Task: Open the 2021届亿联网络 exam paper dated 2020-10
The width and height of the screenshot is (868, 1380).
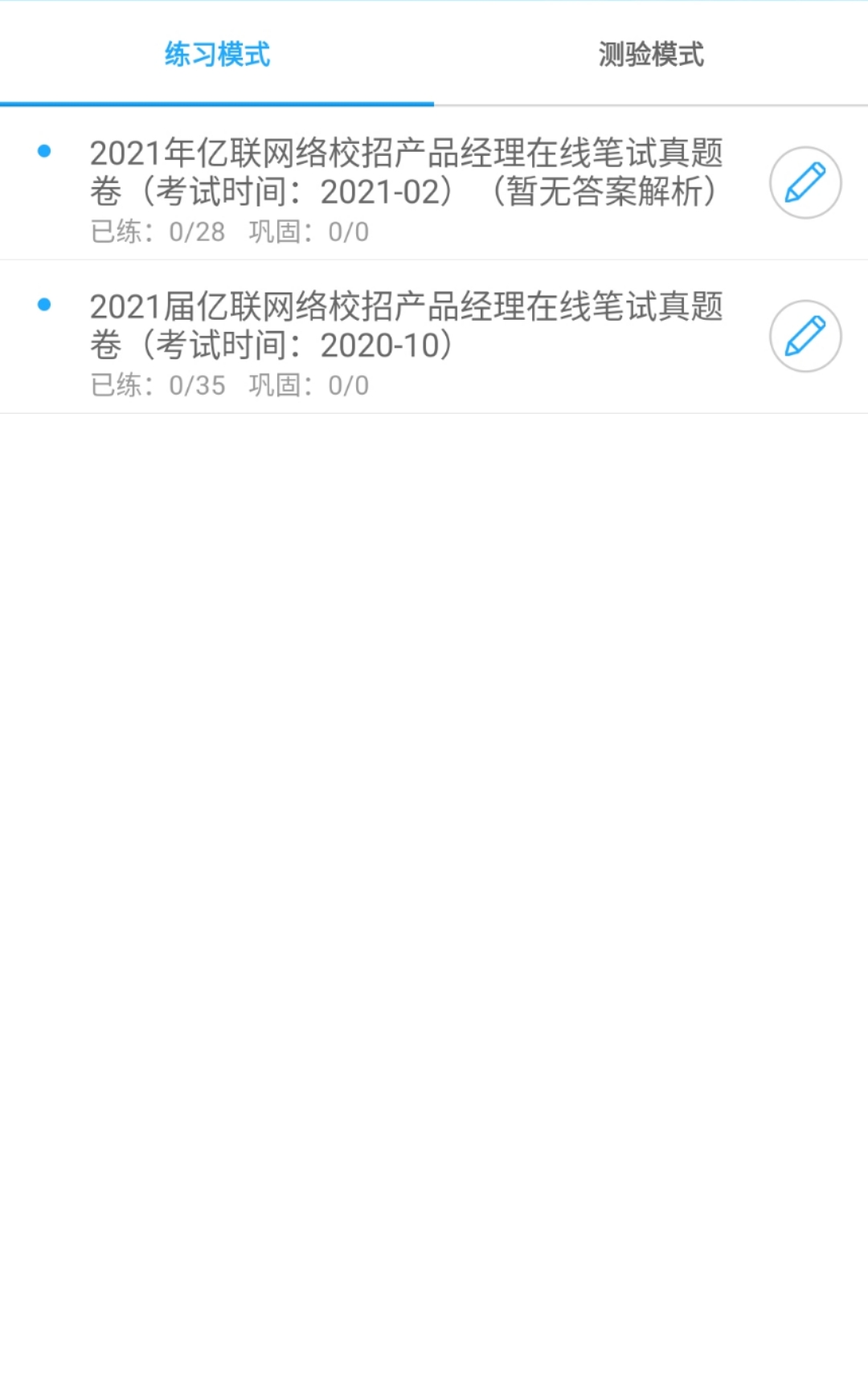Action: [x=406, y=326]
